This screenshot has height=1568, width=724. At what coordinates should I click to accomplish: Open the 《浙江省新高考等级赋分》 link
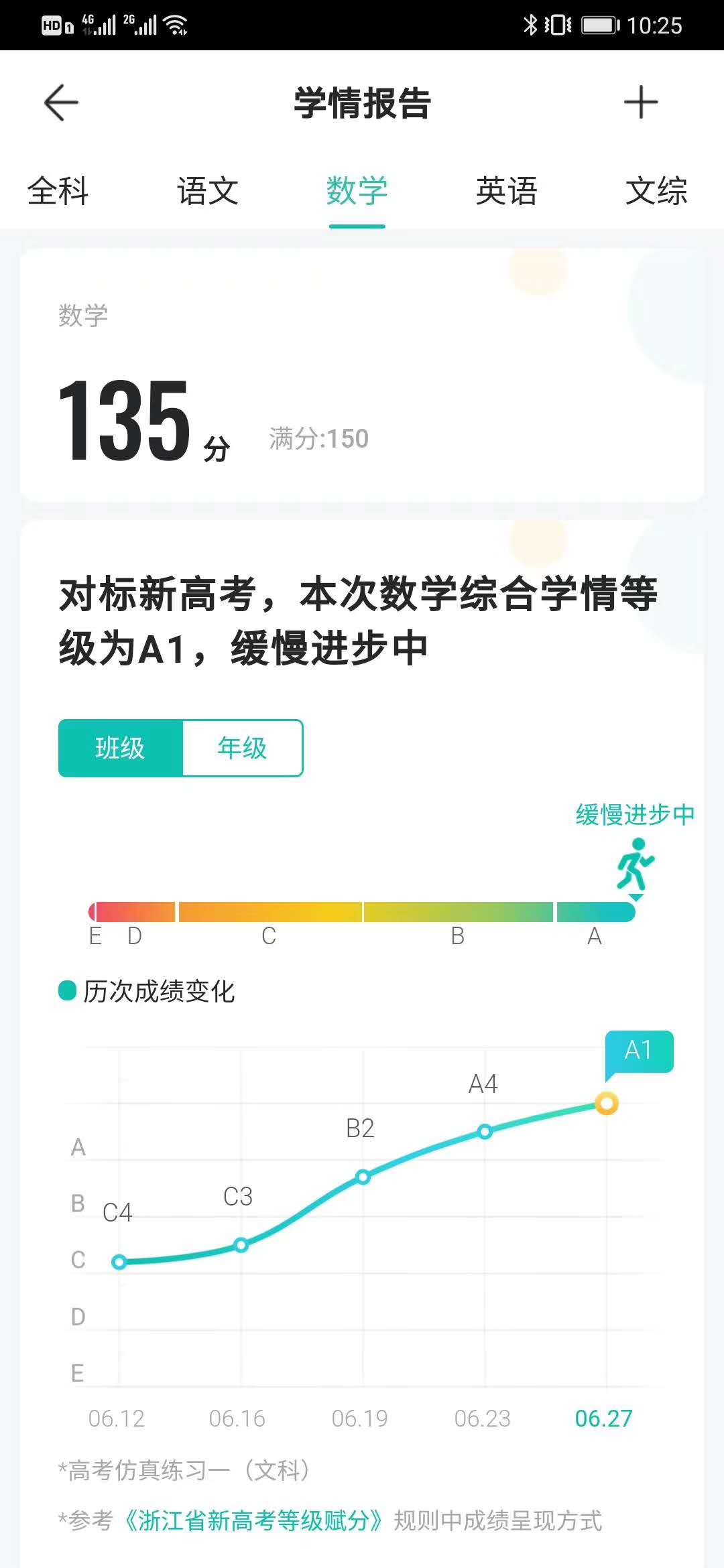[x=253, y=1520]
